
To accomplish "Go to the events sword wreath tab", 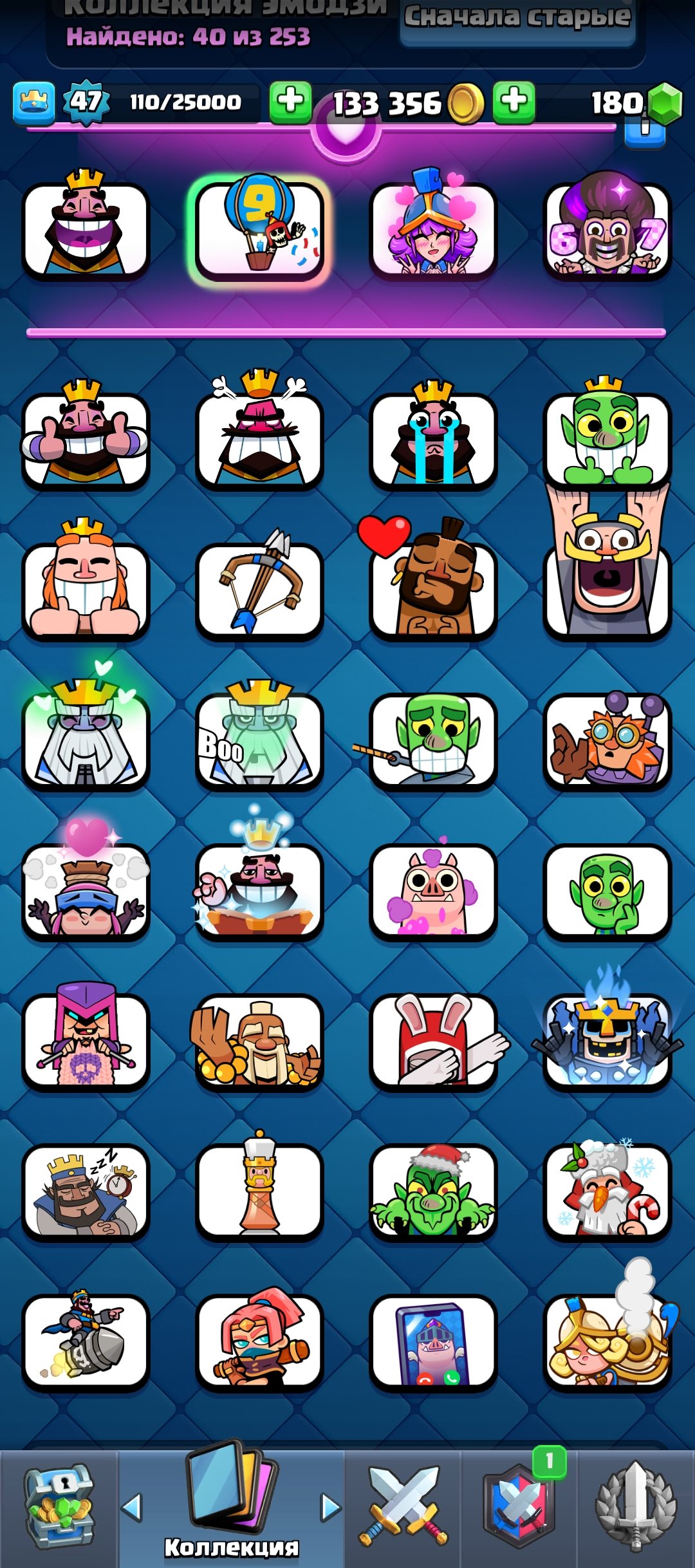I will pyautogui.click(x=636, y=1507).
